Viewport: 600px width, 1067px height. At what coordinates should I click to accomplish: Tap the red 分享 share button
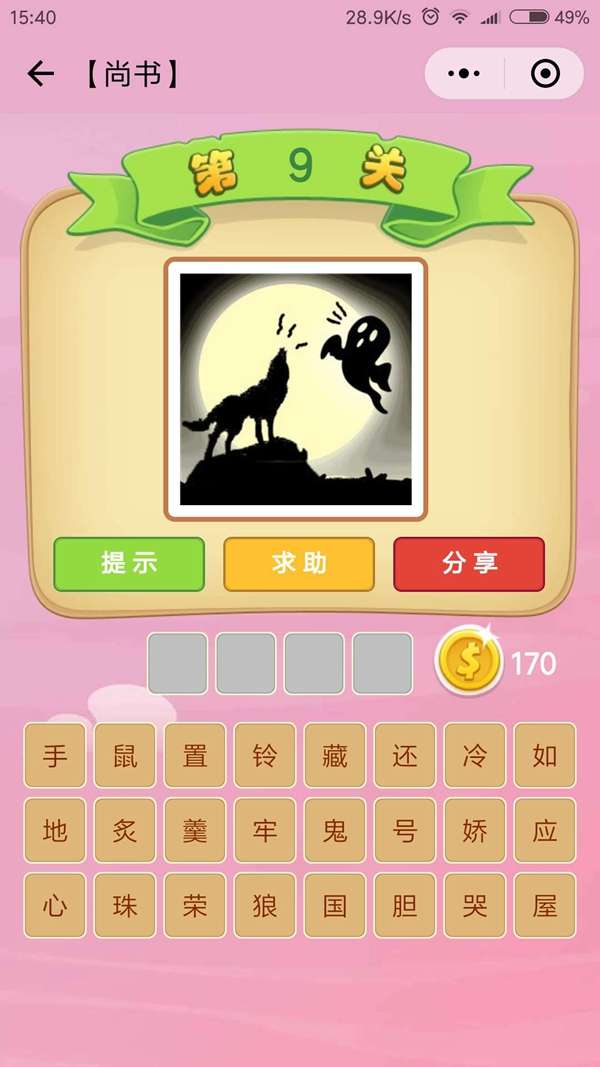(469, 563)
